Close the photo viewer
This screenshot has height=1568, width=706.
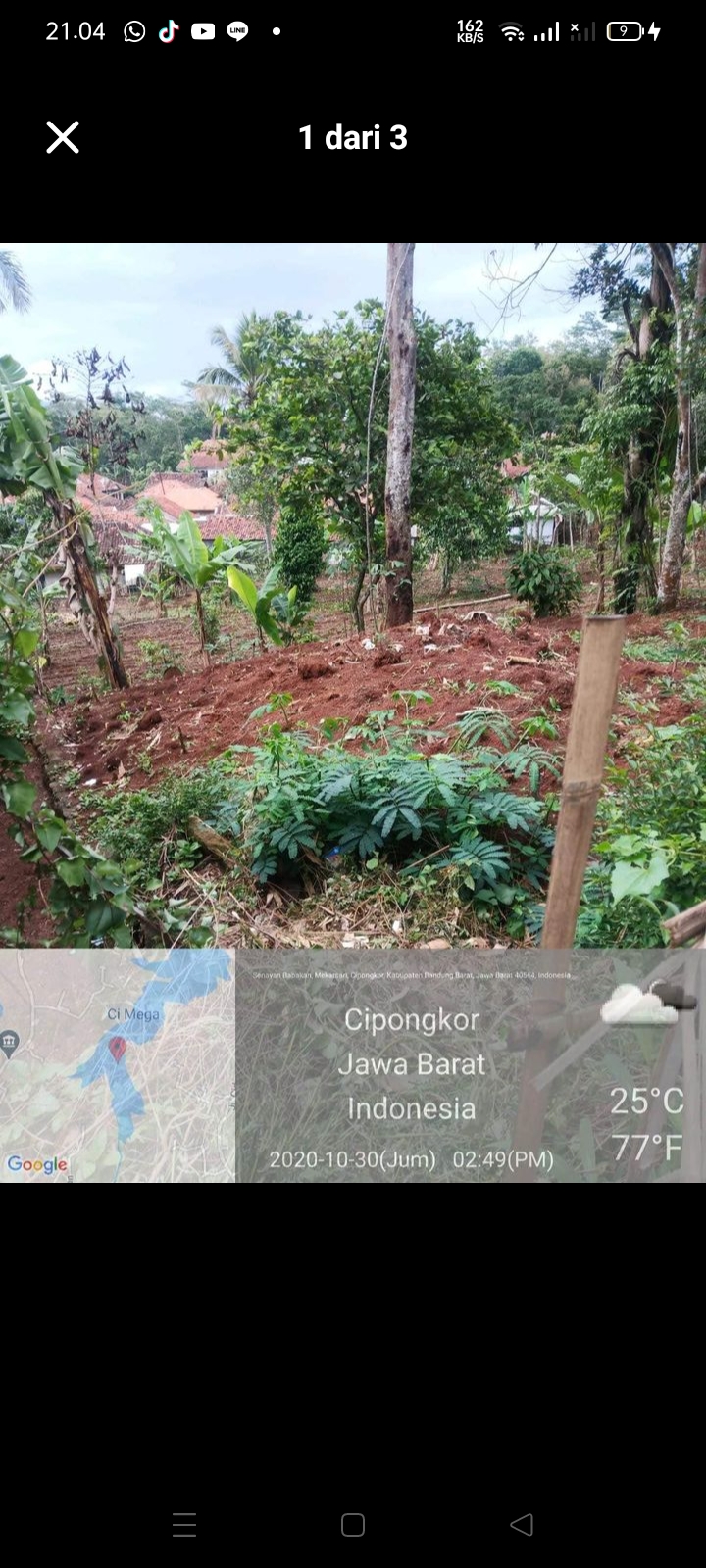click(x=63, y=137)
